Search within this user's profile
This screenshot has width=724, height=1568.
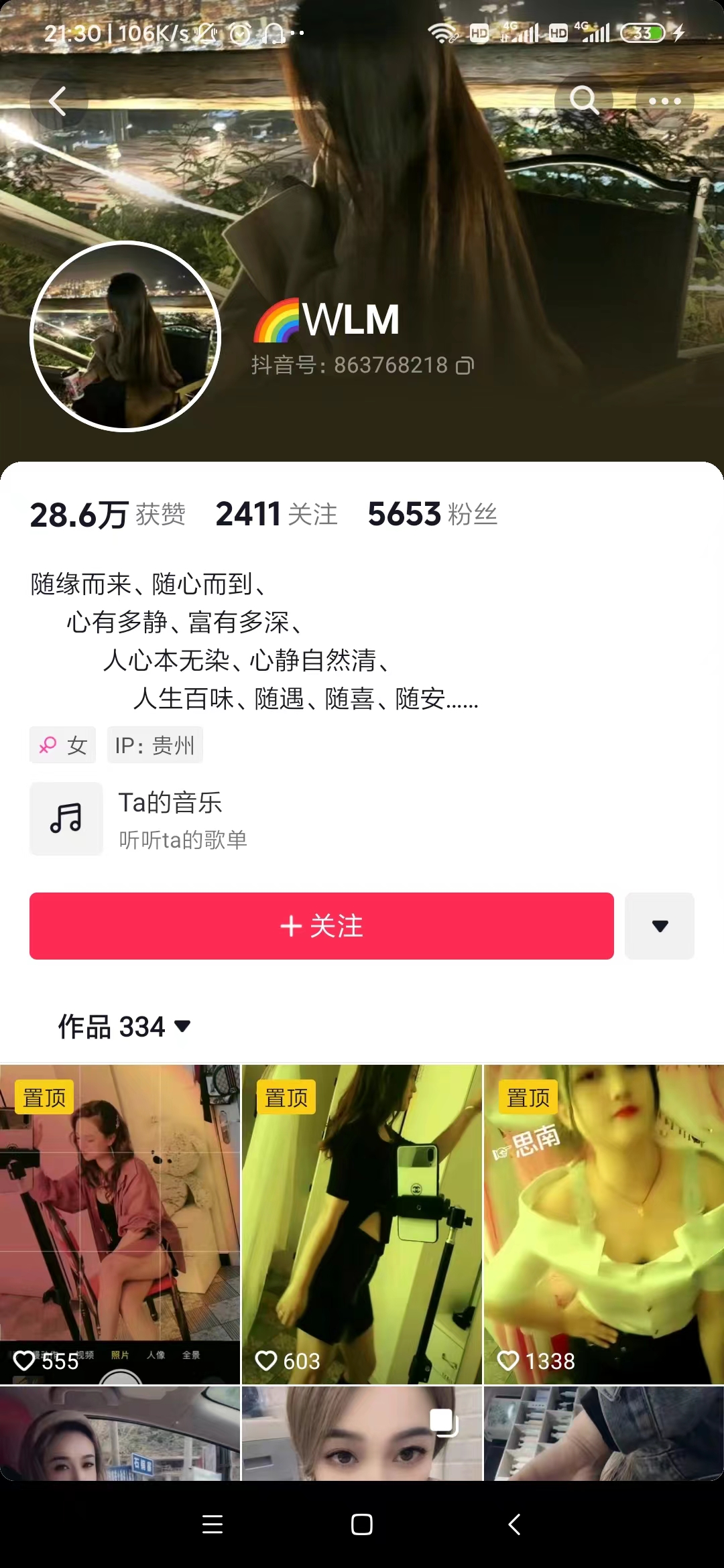pos(584,101)
